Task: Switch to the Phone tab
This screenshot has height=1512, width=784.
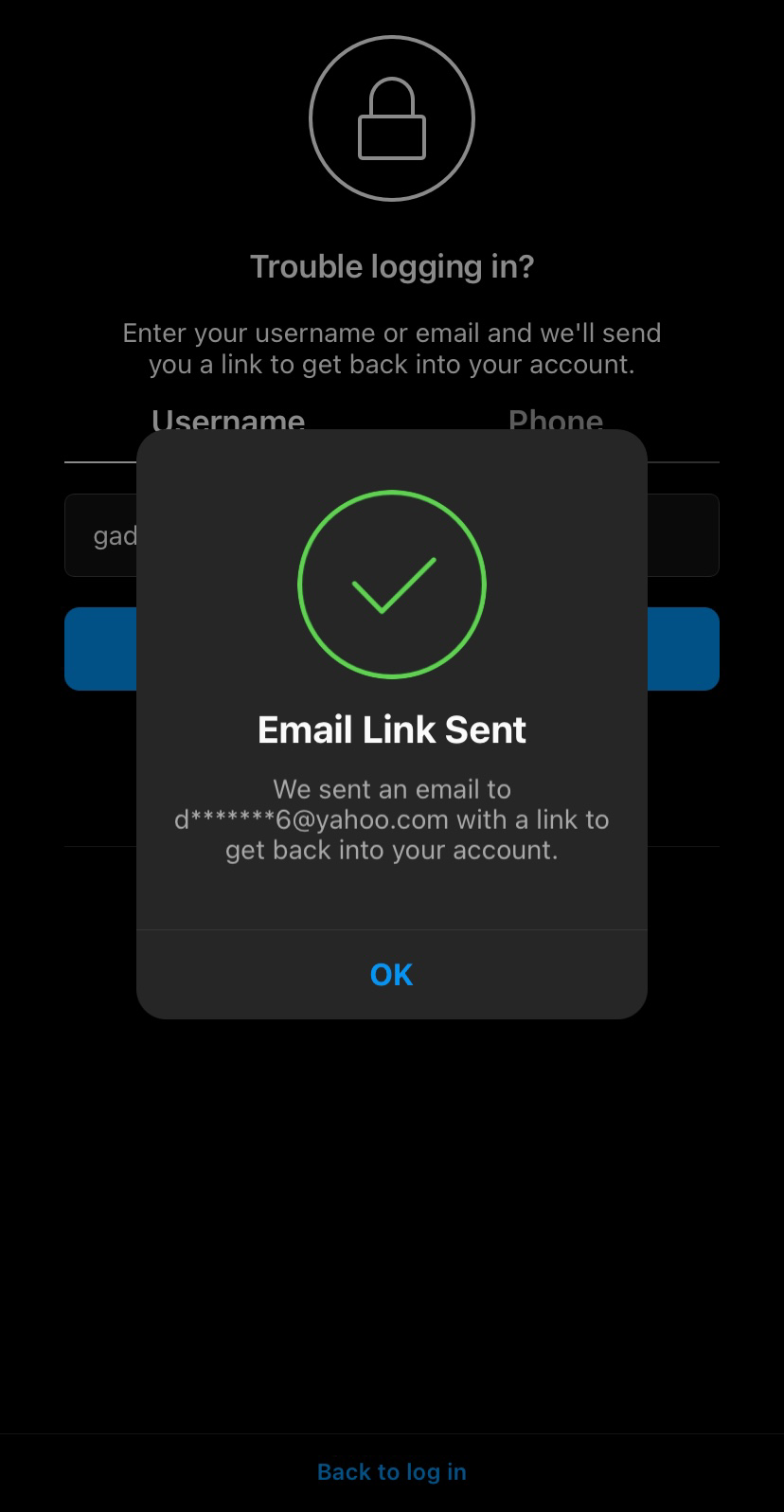Action: [555, 421]
